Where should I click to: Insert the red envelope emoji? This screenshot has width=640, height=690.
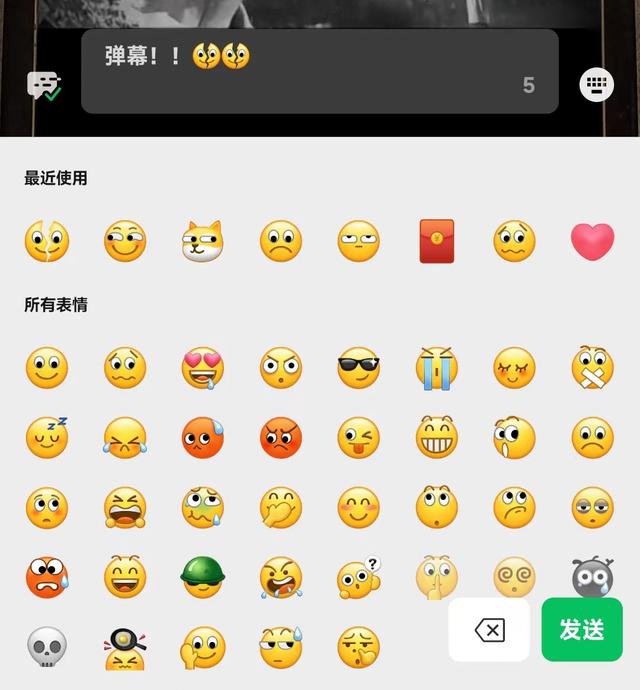click(436, 241)
